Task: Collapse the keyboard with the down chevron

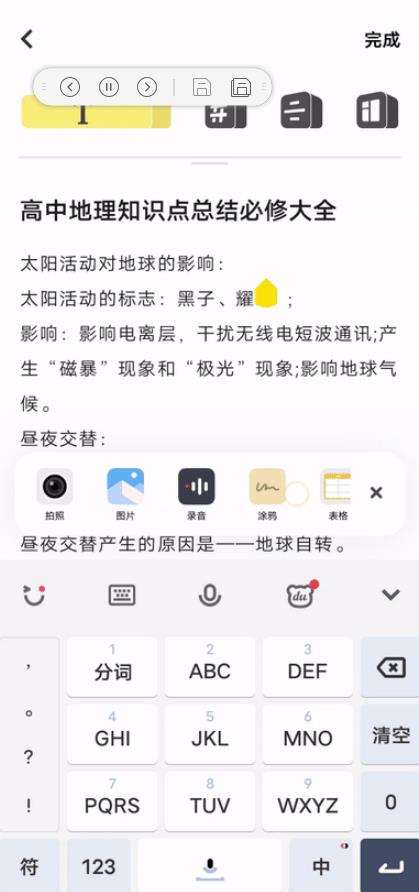Action: click(x=391, y=595)
